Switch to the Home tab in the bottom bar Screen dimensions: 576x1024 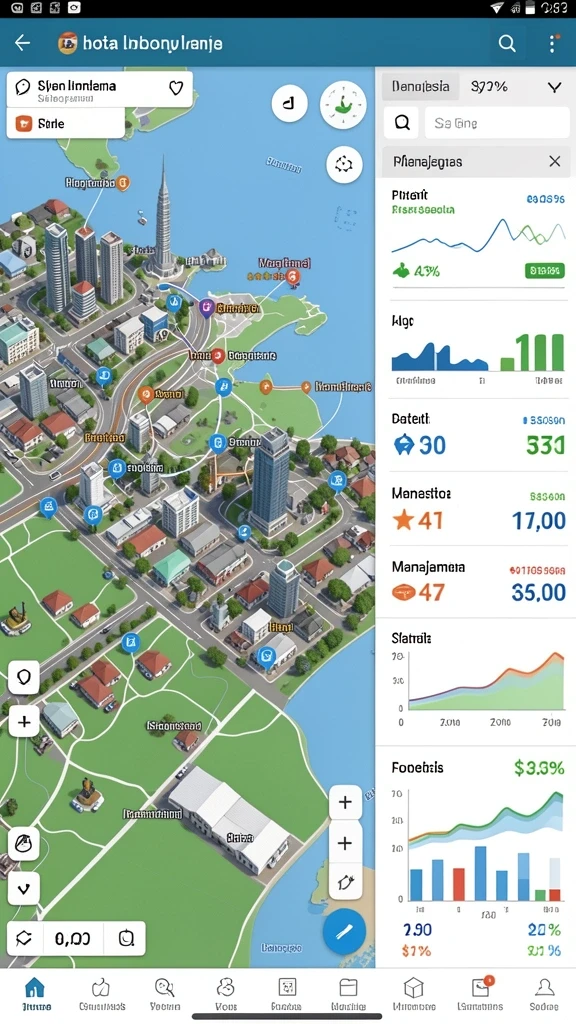tap(35, 994)
